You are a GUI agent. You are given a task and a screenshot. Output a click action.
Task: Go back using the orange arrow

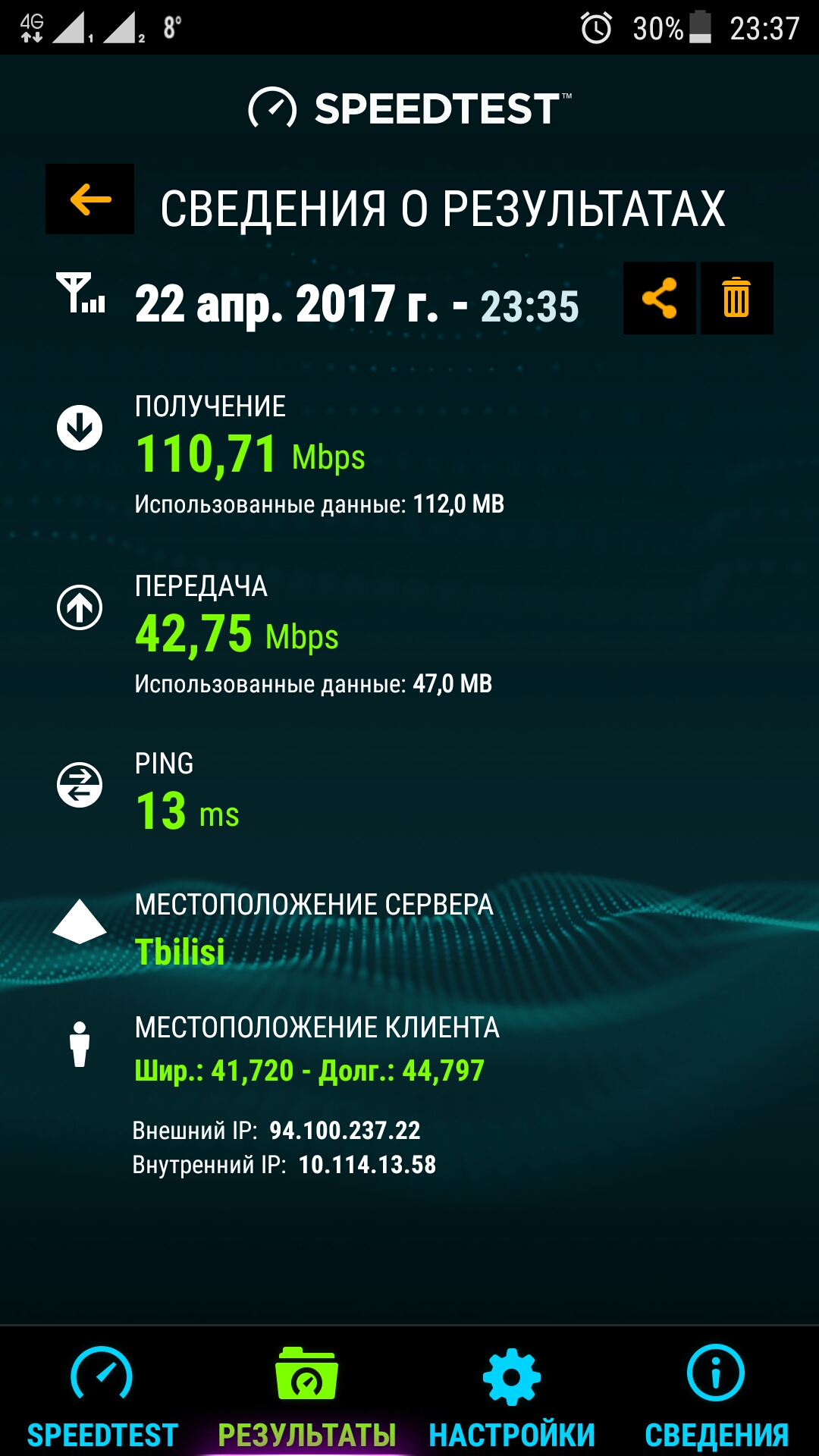[x=90, y=199]
